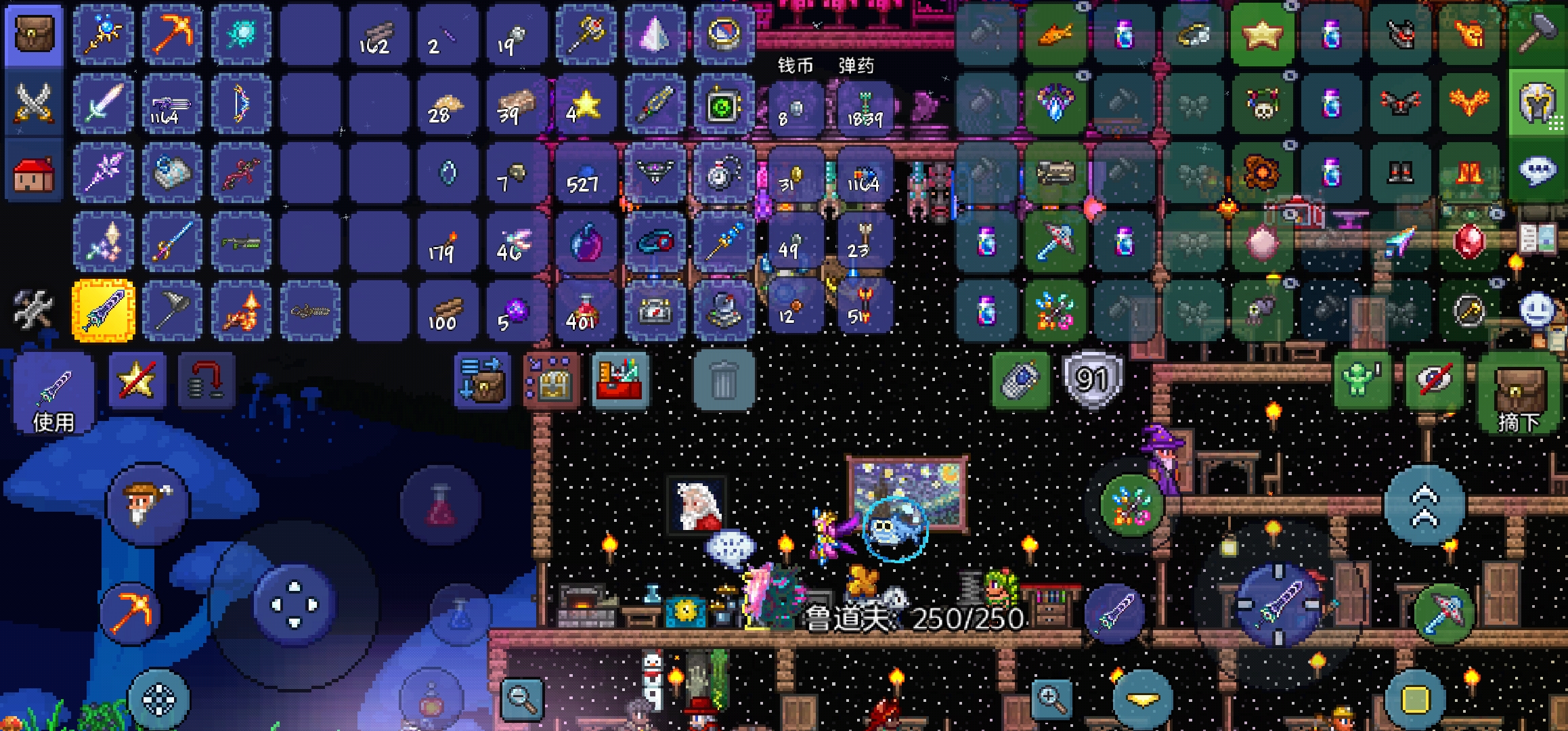Toggle the favorite star button
The height and width of the screenshot is (731, 1568).
137,380
